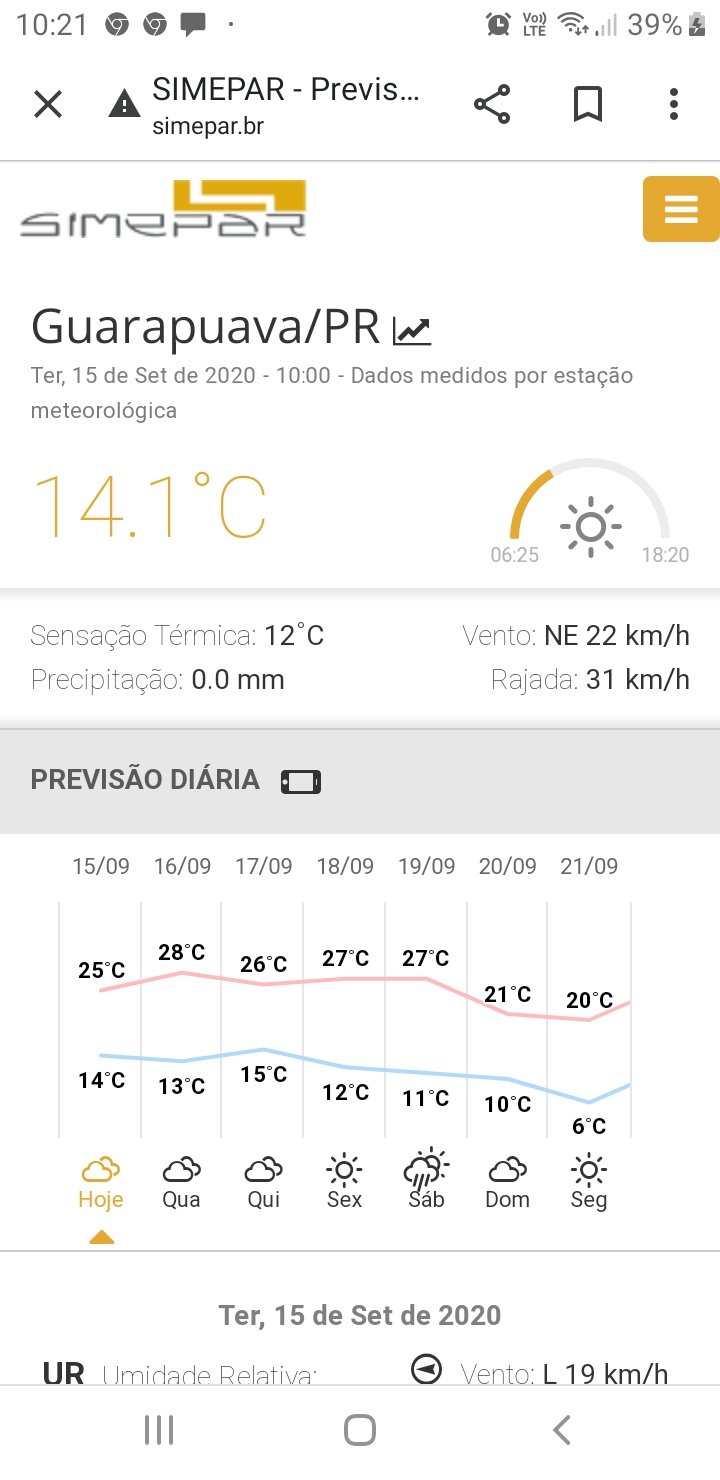This screenshot has height=1480, width=720.
Task: Share the SIMEPAR page
Action: point(491,104)
